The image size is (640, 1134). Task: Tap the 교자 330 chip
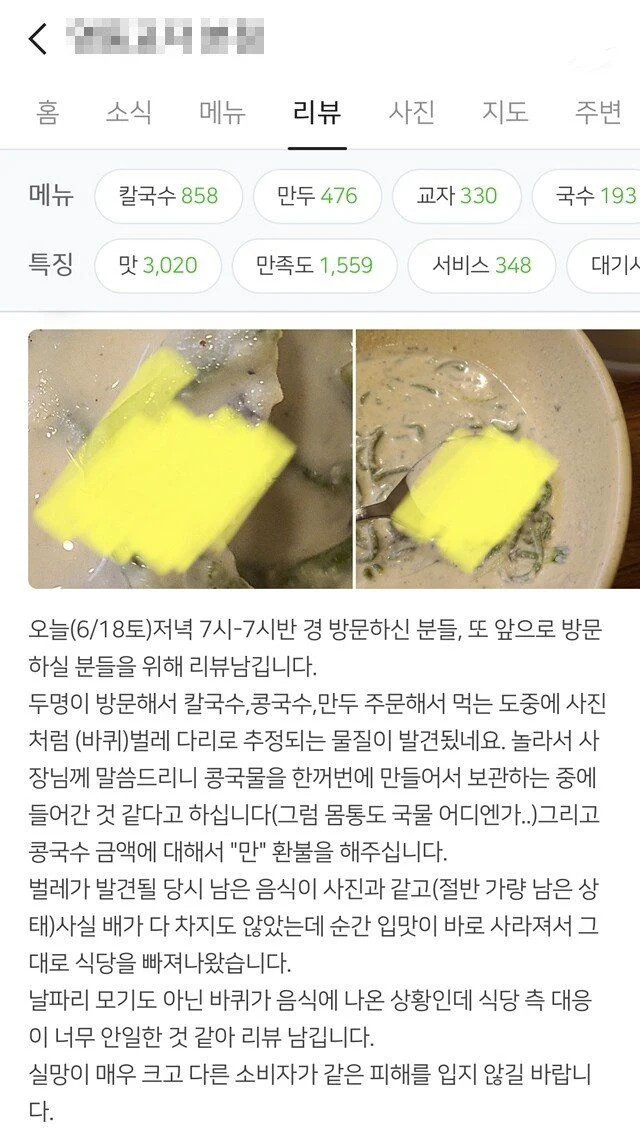(x=457, y=196)
